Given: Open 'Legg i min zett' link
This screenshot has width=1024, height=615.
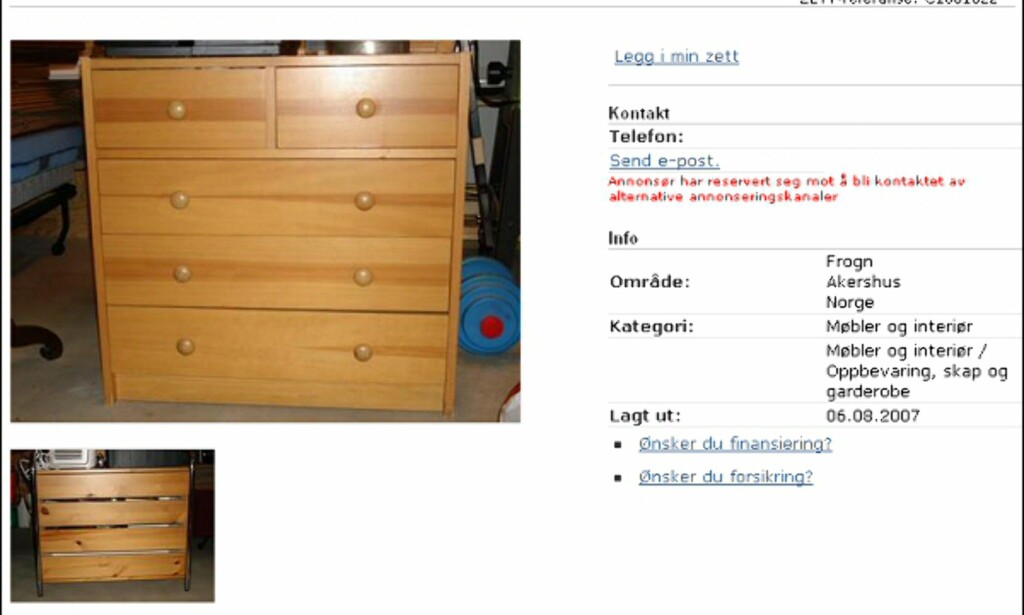Looking at the screenshot, I should 676,57.
